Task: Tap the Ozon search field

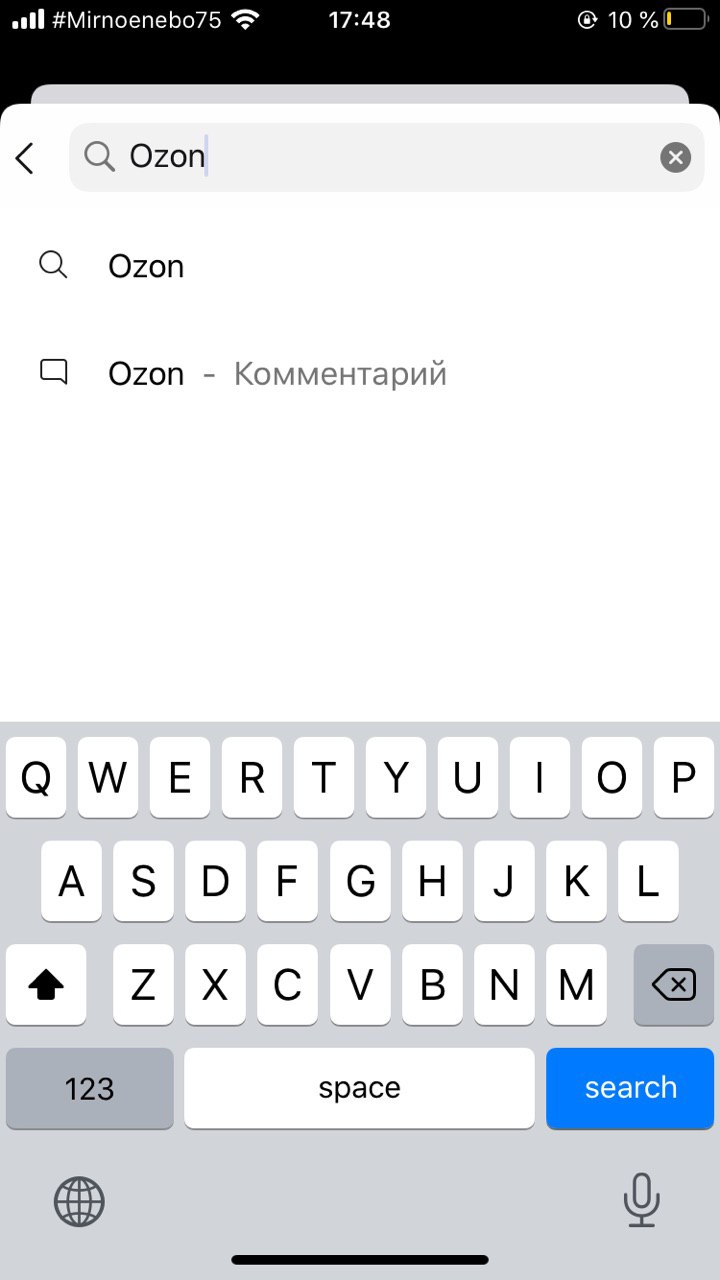Action: 387,157
